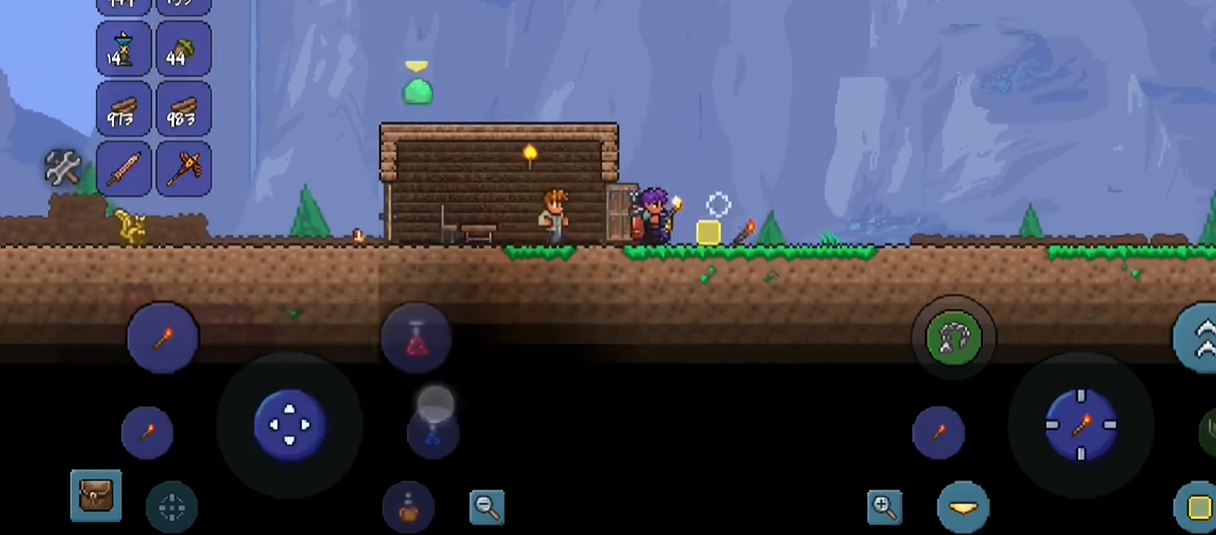Select the acorn stack of 44
Image resolution: width=1216 pixels, height=535 pixels.
pyautogui.click(x=183, y=48)
